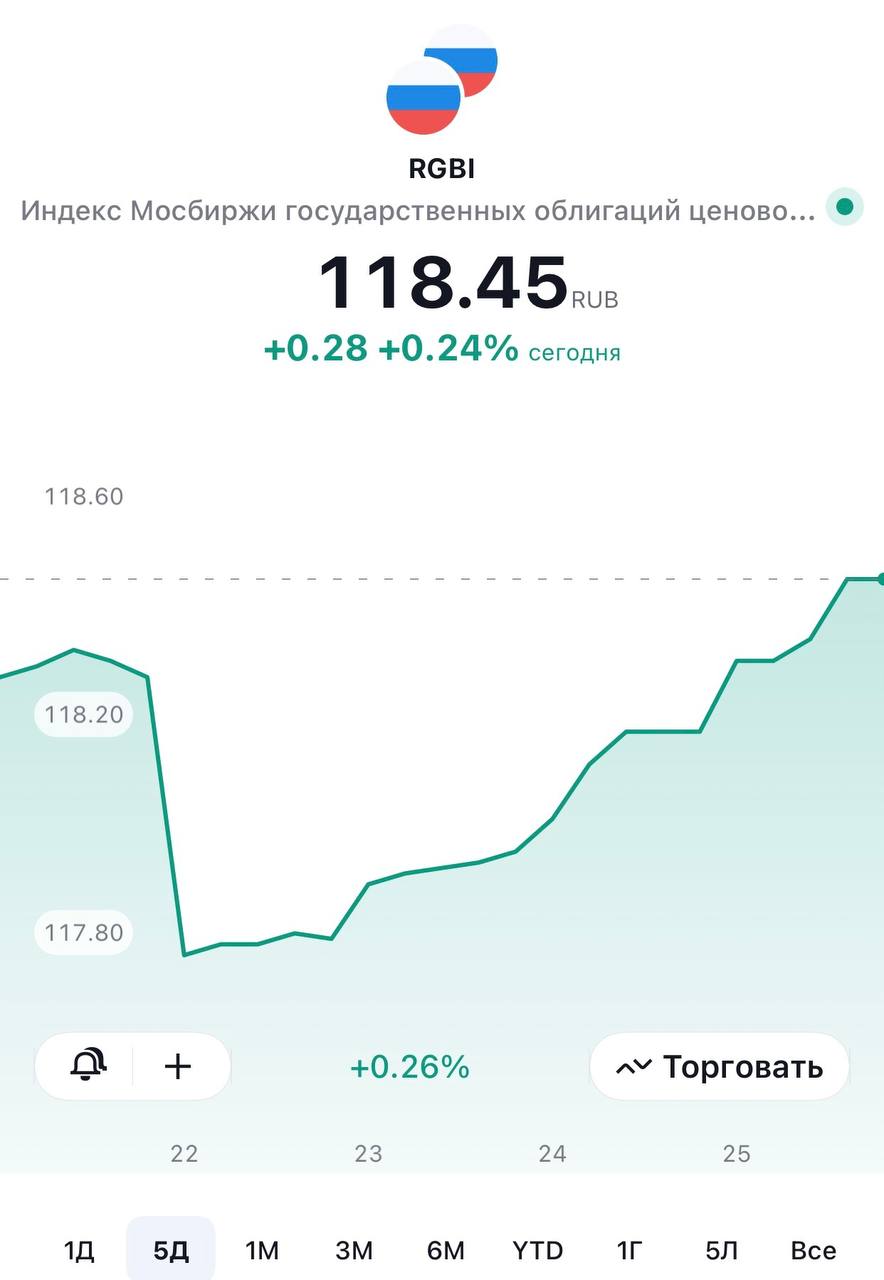
Task: Show the 3М chart period
Action: point(354,1250)
